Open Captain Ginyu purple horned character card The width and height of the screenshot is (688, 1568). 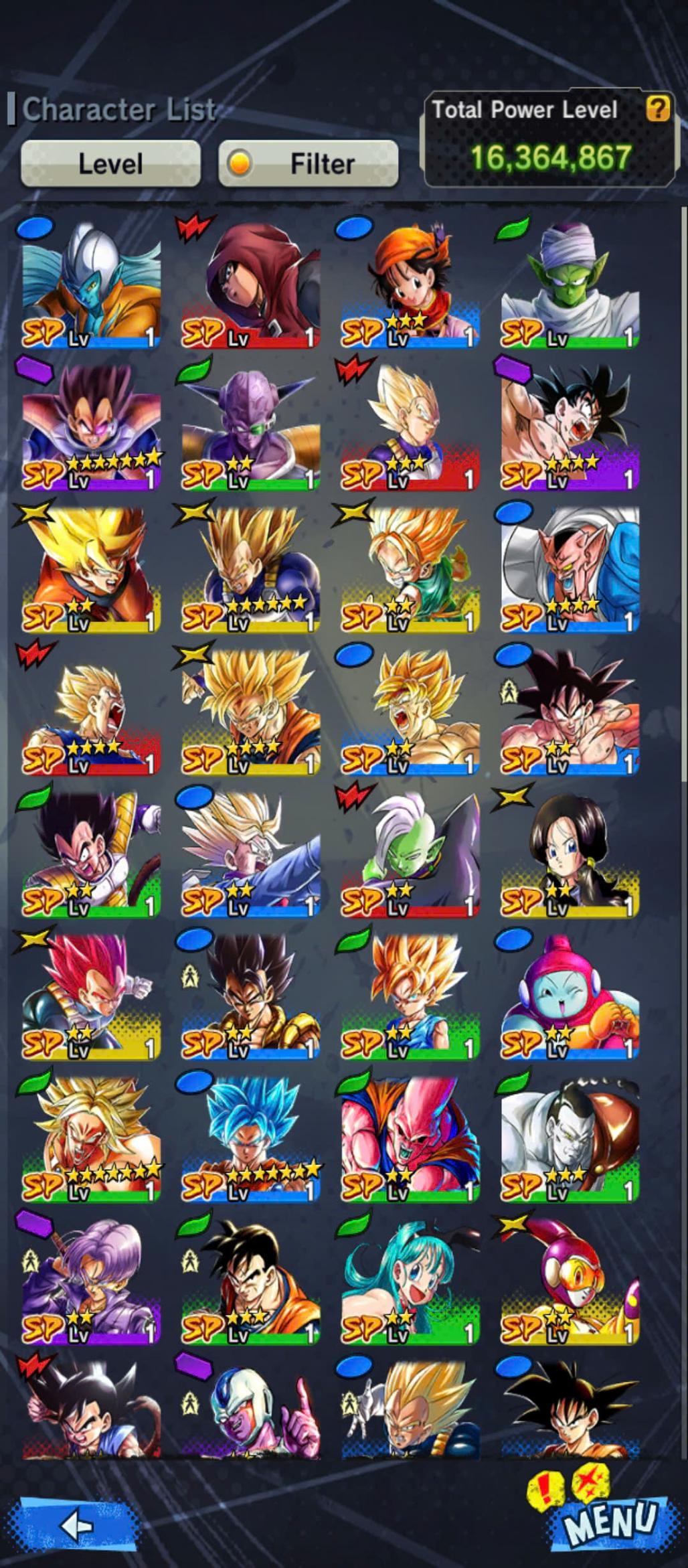(x=250, y=426)
